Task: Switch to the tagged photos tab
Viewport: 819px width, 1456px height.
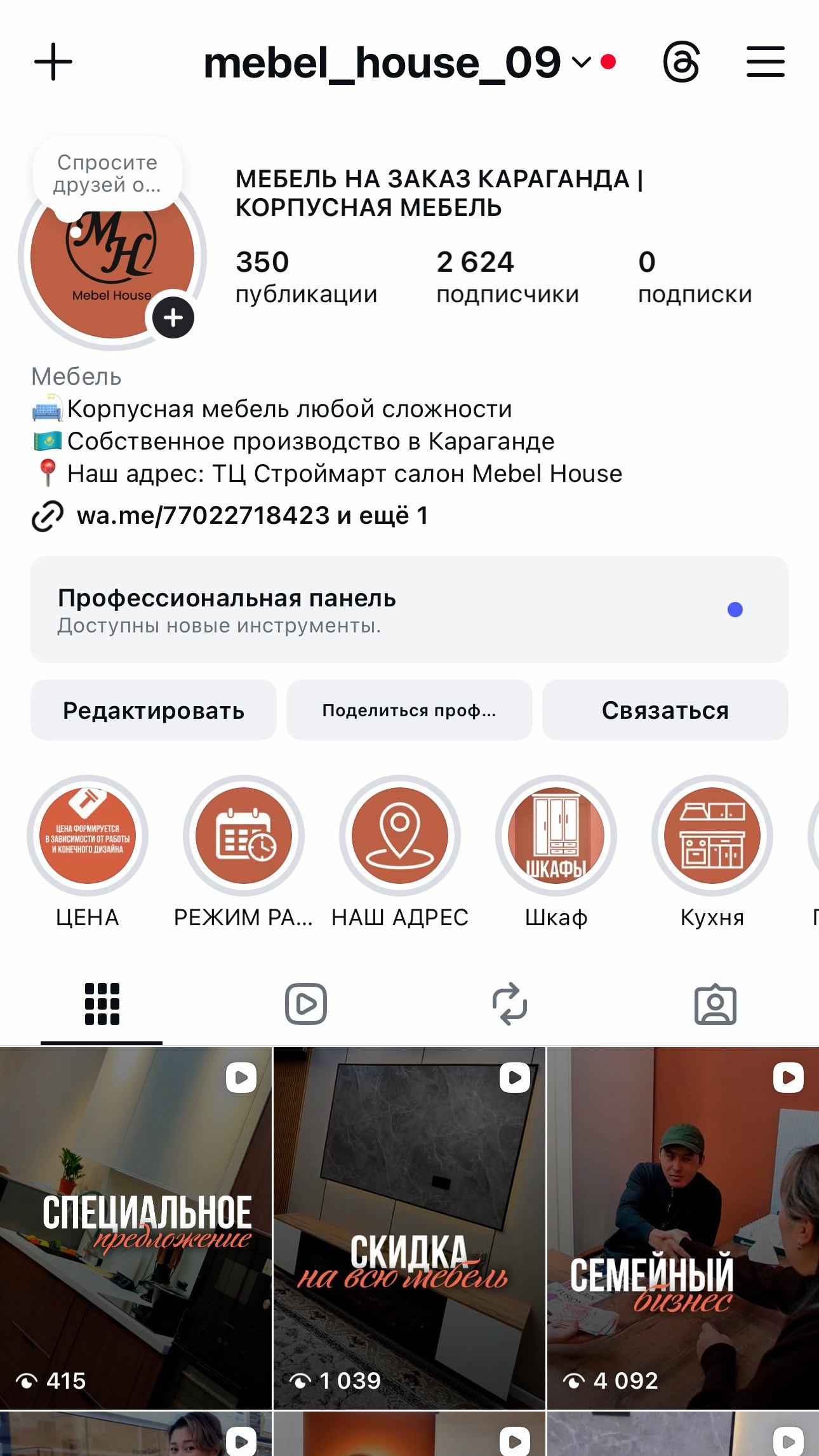Action: [715, 1004]
